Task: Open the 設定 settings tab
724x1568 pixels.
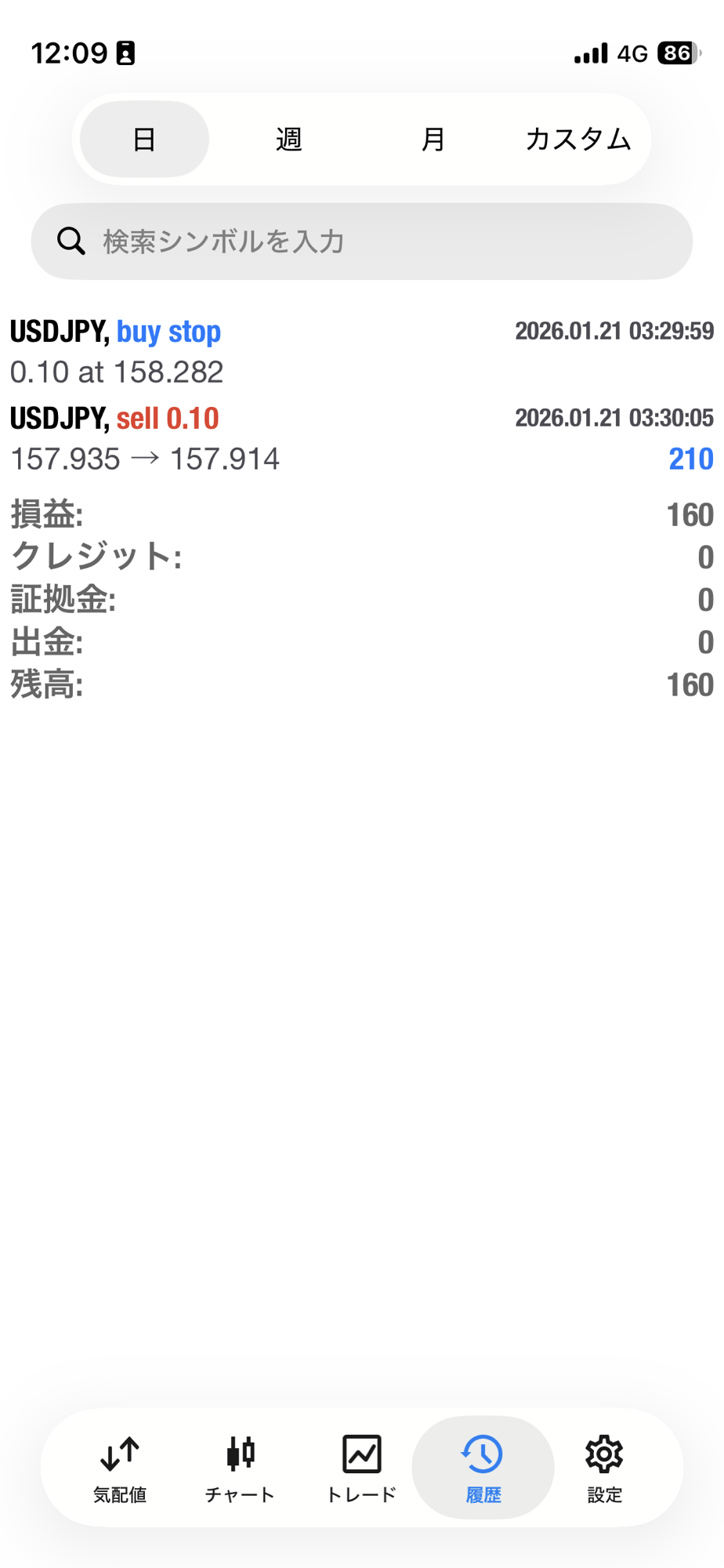Action: (604, 1468)
